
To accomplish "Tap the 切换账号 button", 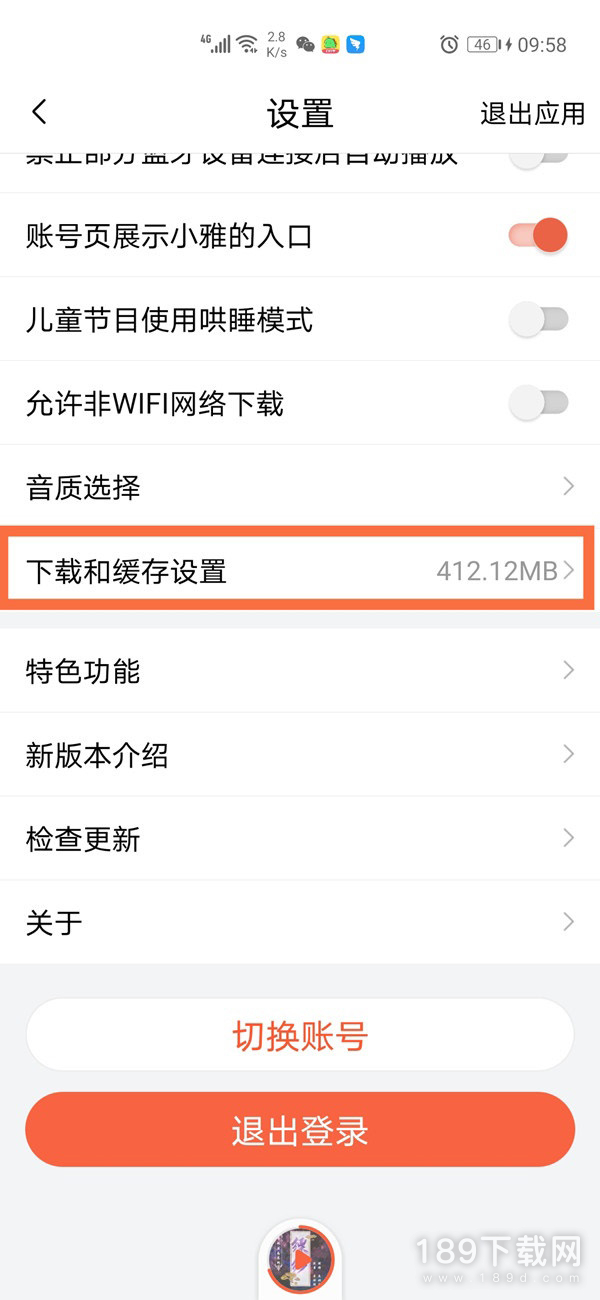I will [x=300, y=1035].
